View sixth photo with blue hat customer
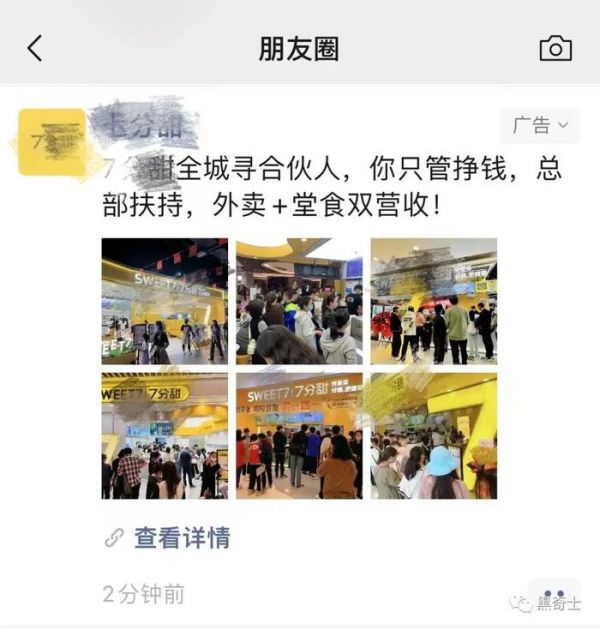 coord(433,436)
